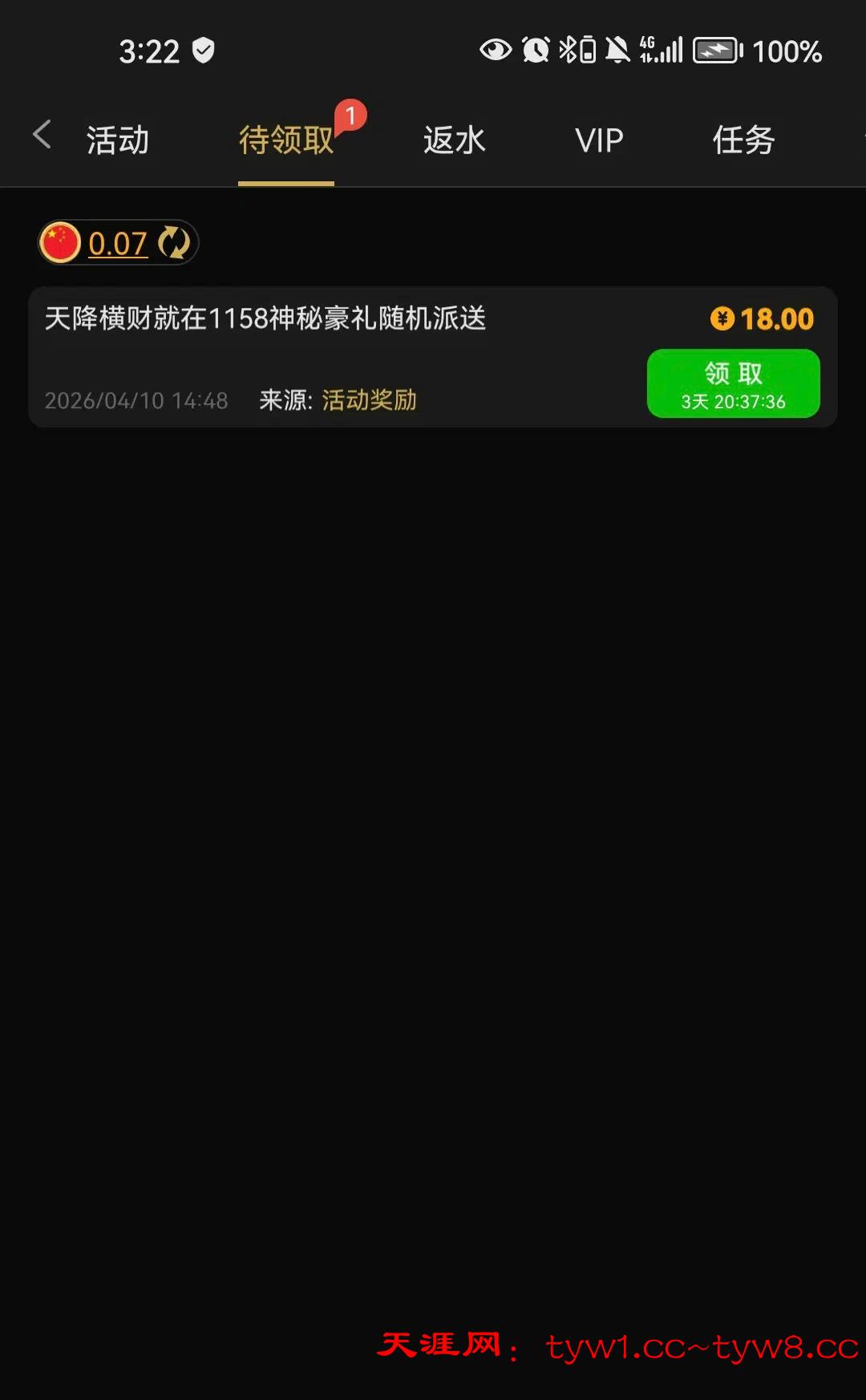This screenshot has height=1400, width=866.
Task: Refresh the 0.07 balance
Action: click(x=174, y=242)
